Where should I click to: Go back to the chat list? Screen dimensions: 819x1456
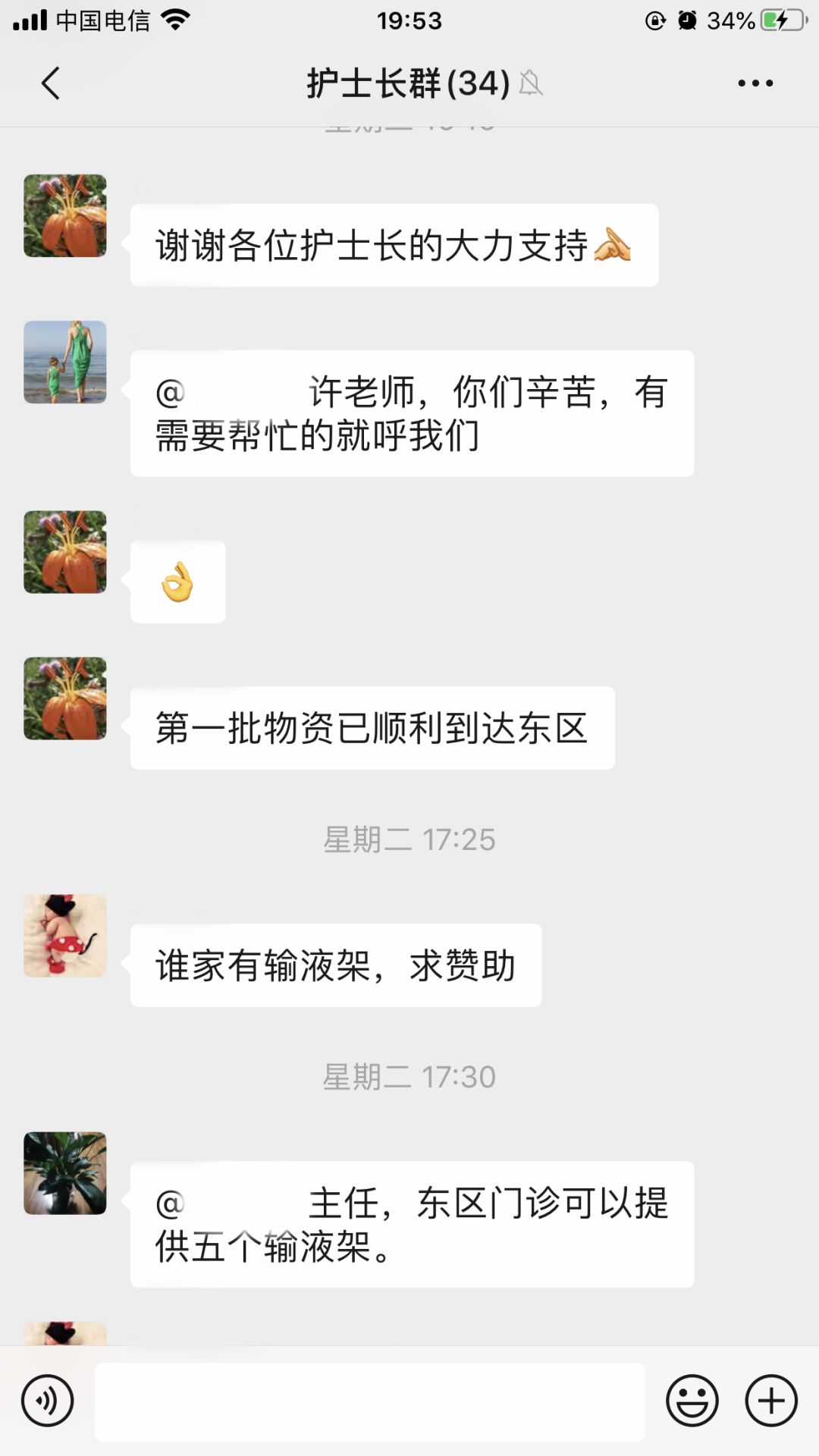pos(50,83)
